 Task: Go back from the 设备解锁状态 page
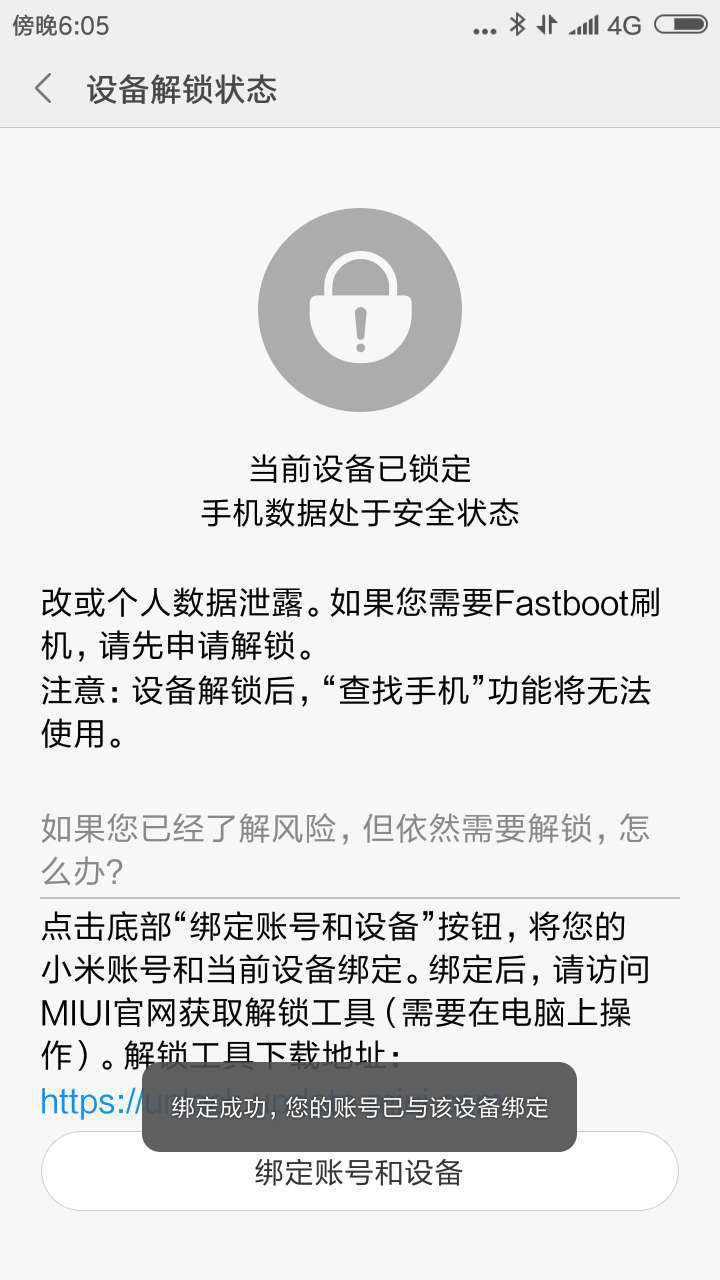[x=43, y=89]
